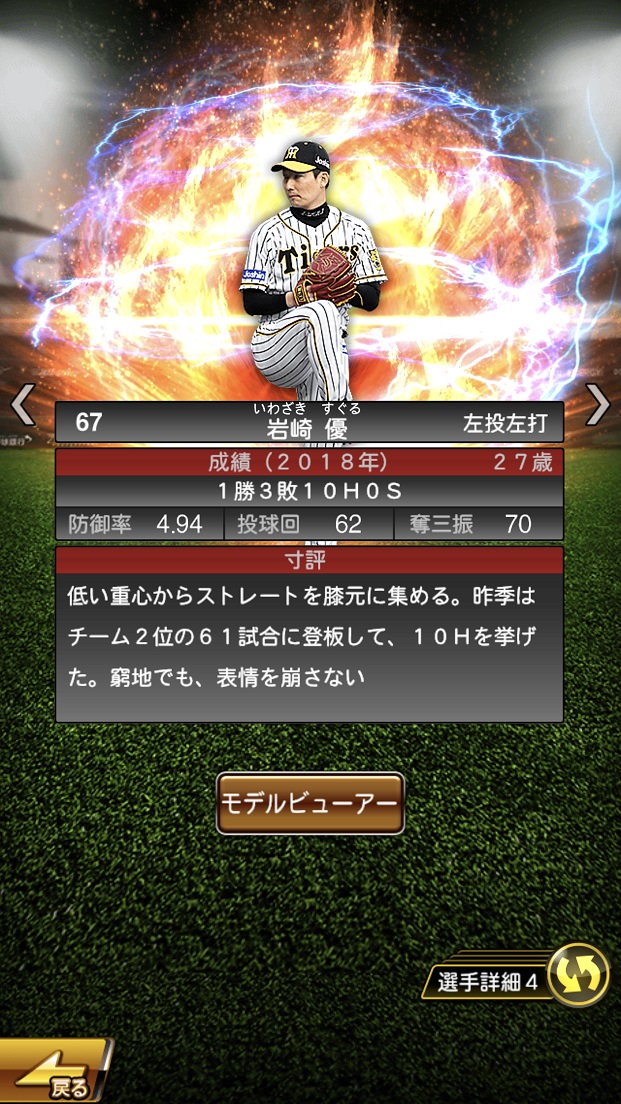Open the モデルビューアー model viewer
The height and width of the screenshot is (1104, 621).
point(310,803)
